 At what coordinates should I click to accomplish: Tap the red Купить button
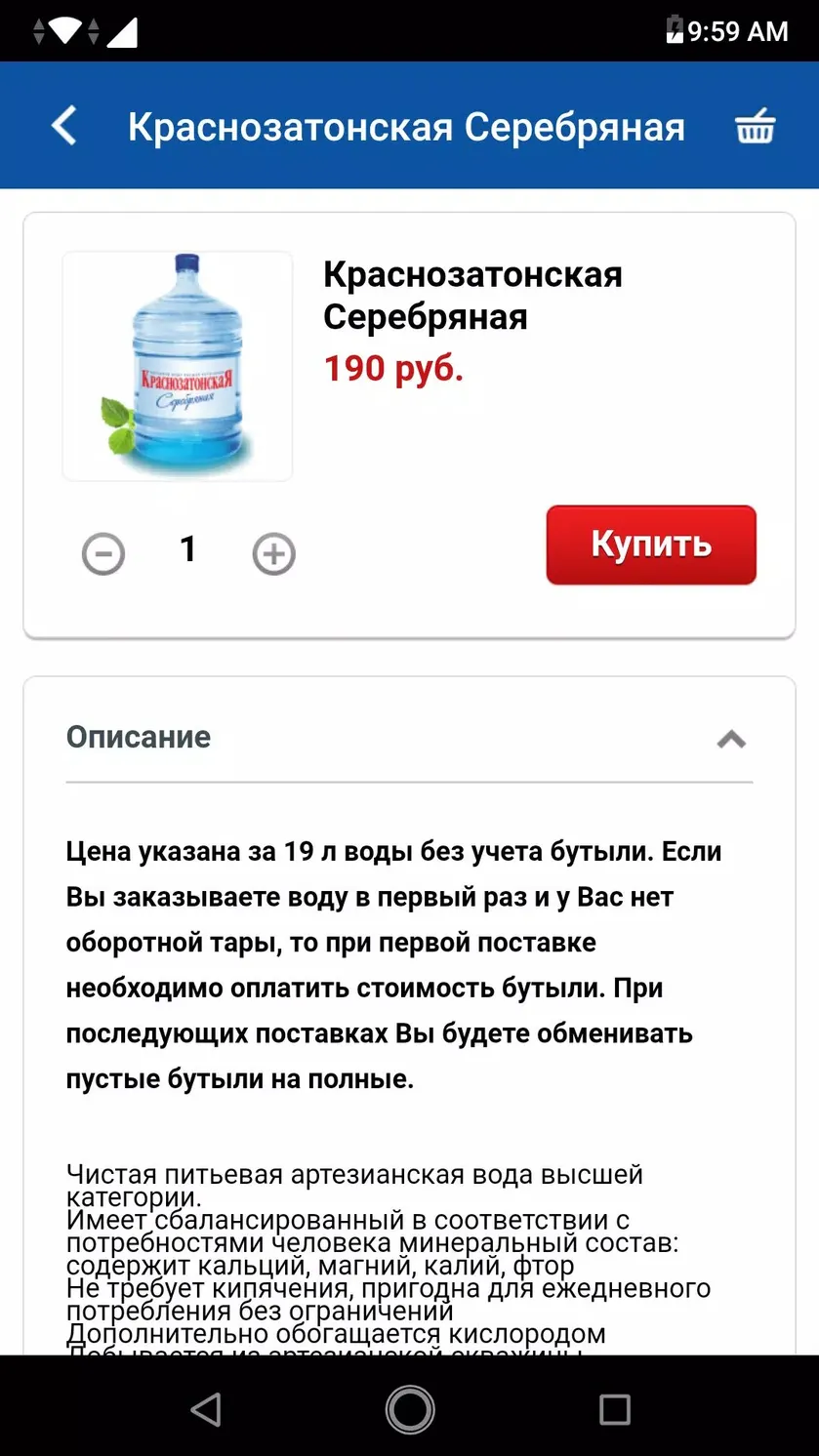coord(651,545)
